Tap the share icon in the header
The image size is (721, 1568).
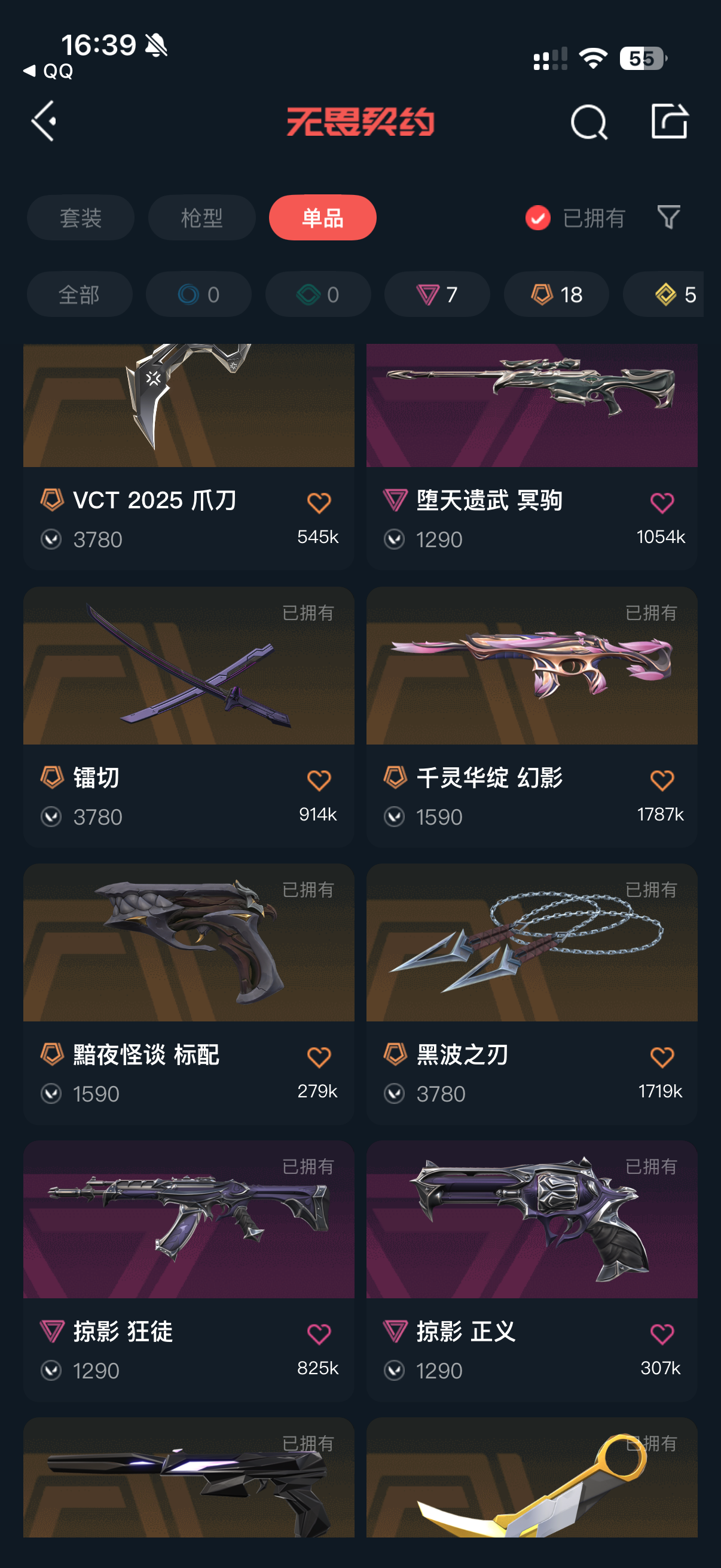pos(669,121)
